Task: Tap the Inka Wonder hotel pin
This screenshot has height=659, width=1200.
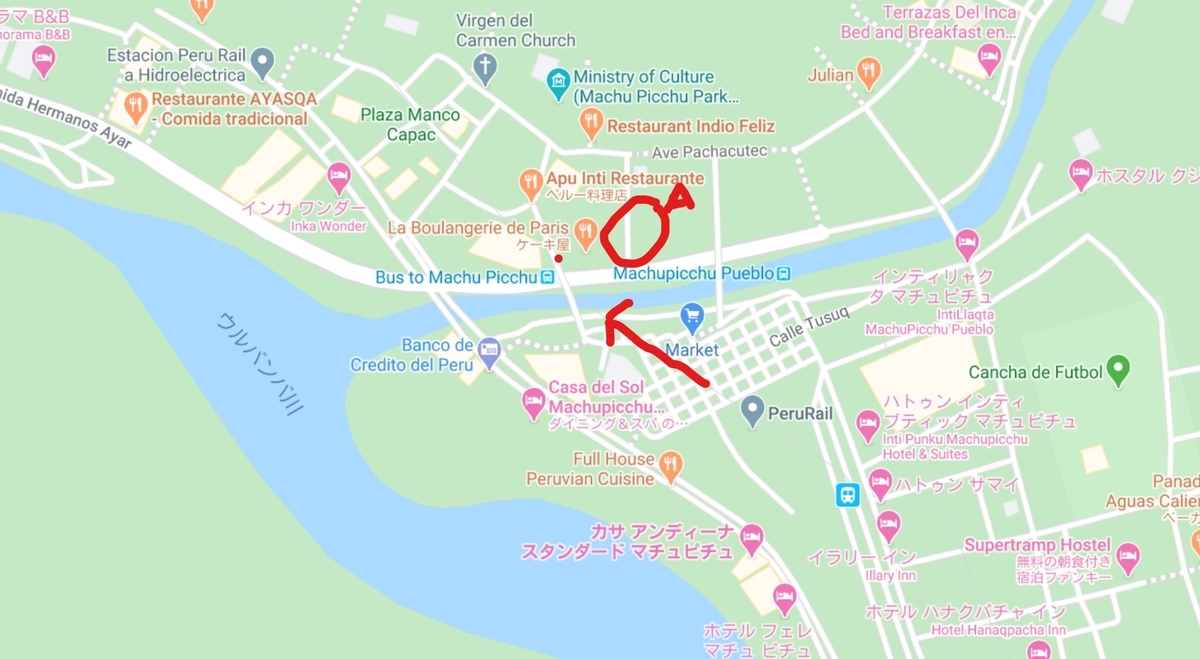Action: [339, 177]
